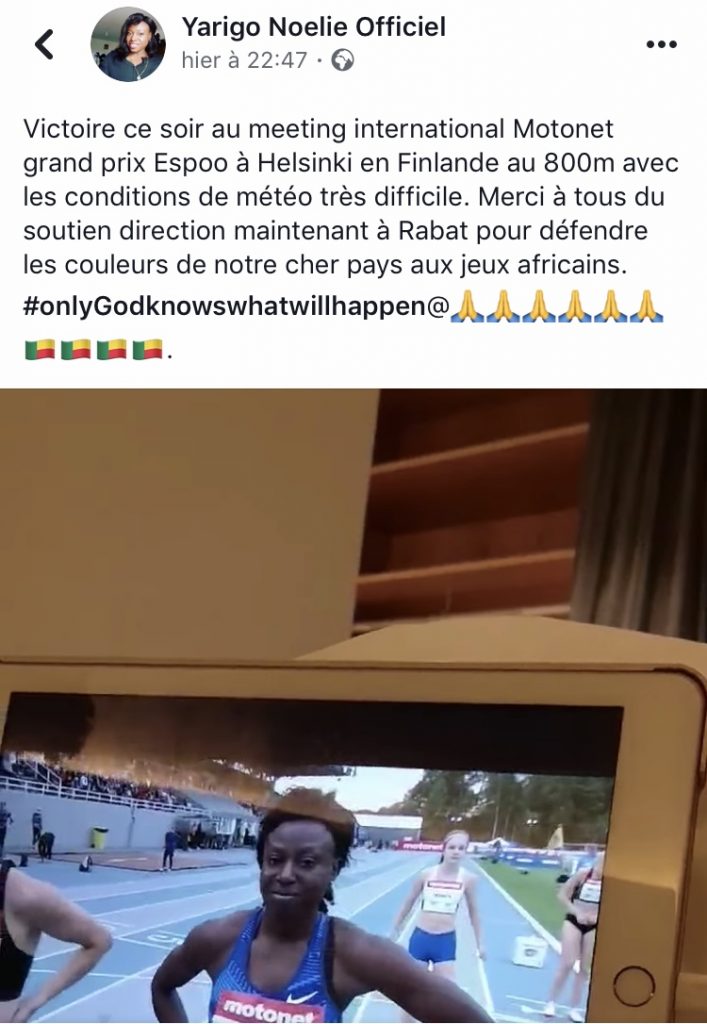Open Yarigo Noelie Officiel's profile picture
Screen dimensions: 707x1024
click(128, 44)
